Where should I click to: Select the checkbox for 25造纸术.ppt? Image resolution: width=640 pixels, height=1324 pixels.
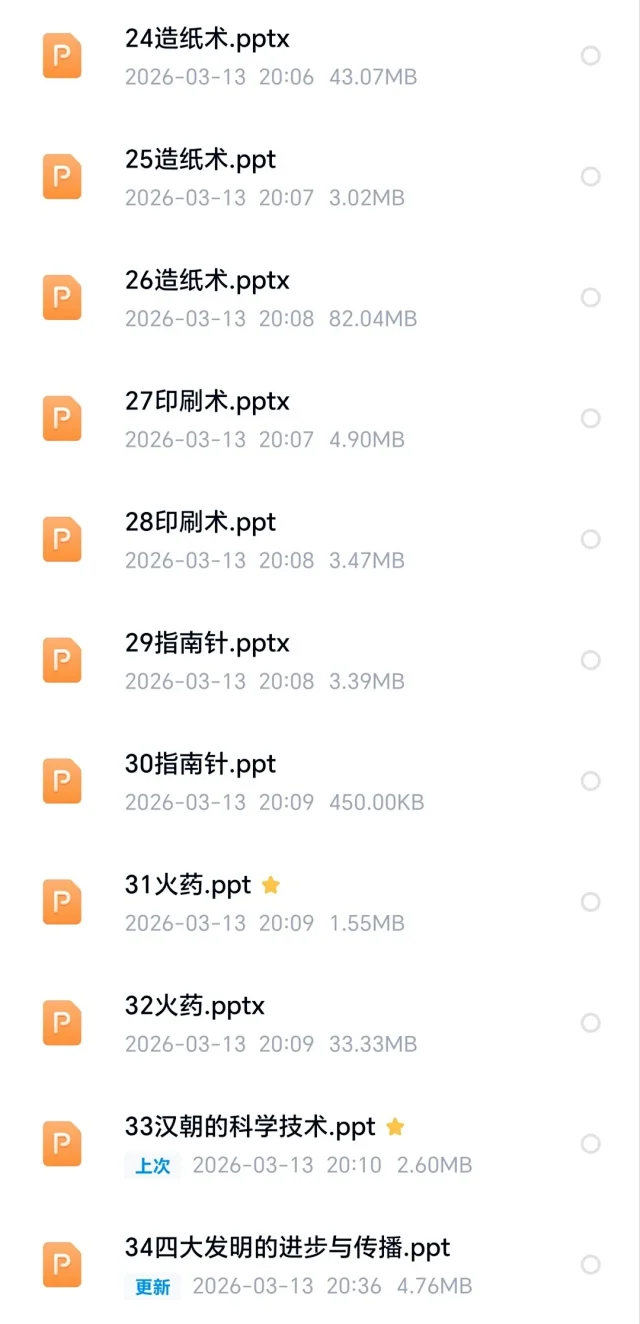pos(591,177)
